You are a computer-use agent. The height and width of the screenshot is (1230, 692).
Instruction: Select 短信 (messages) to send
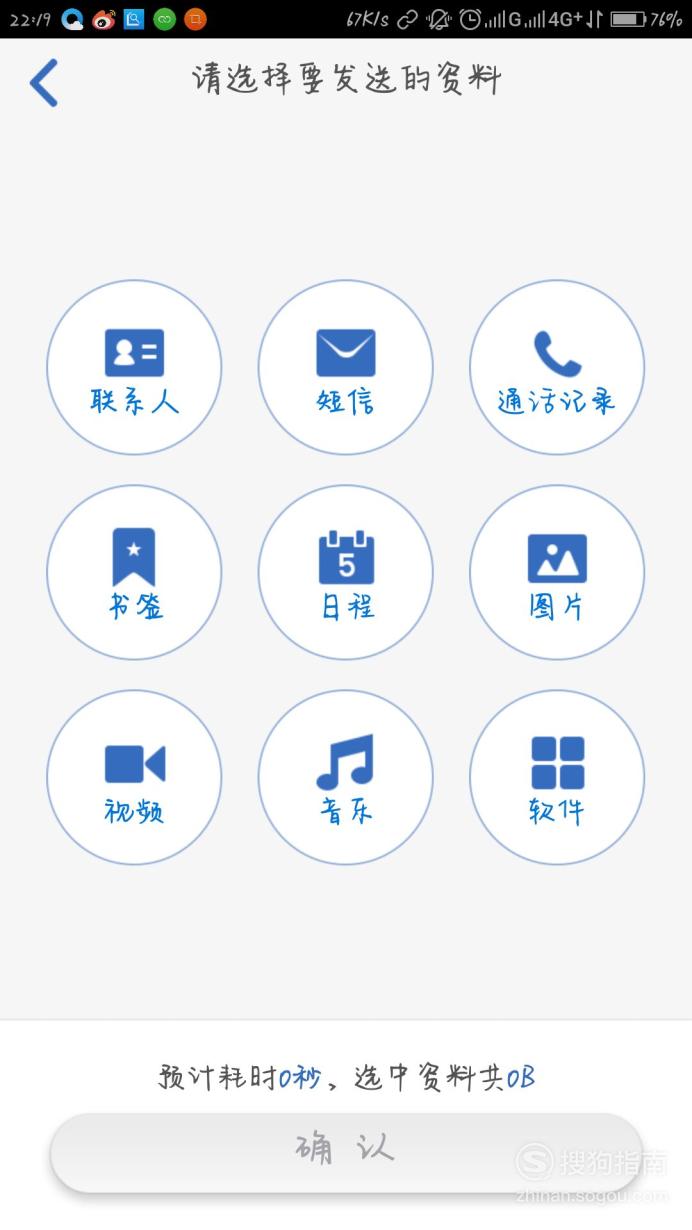pos(346,367)
